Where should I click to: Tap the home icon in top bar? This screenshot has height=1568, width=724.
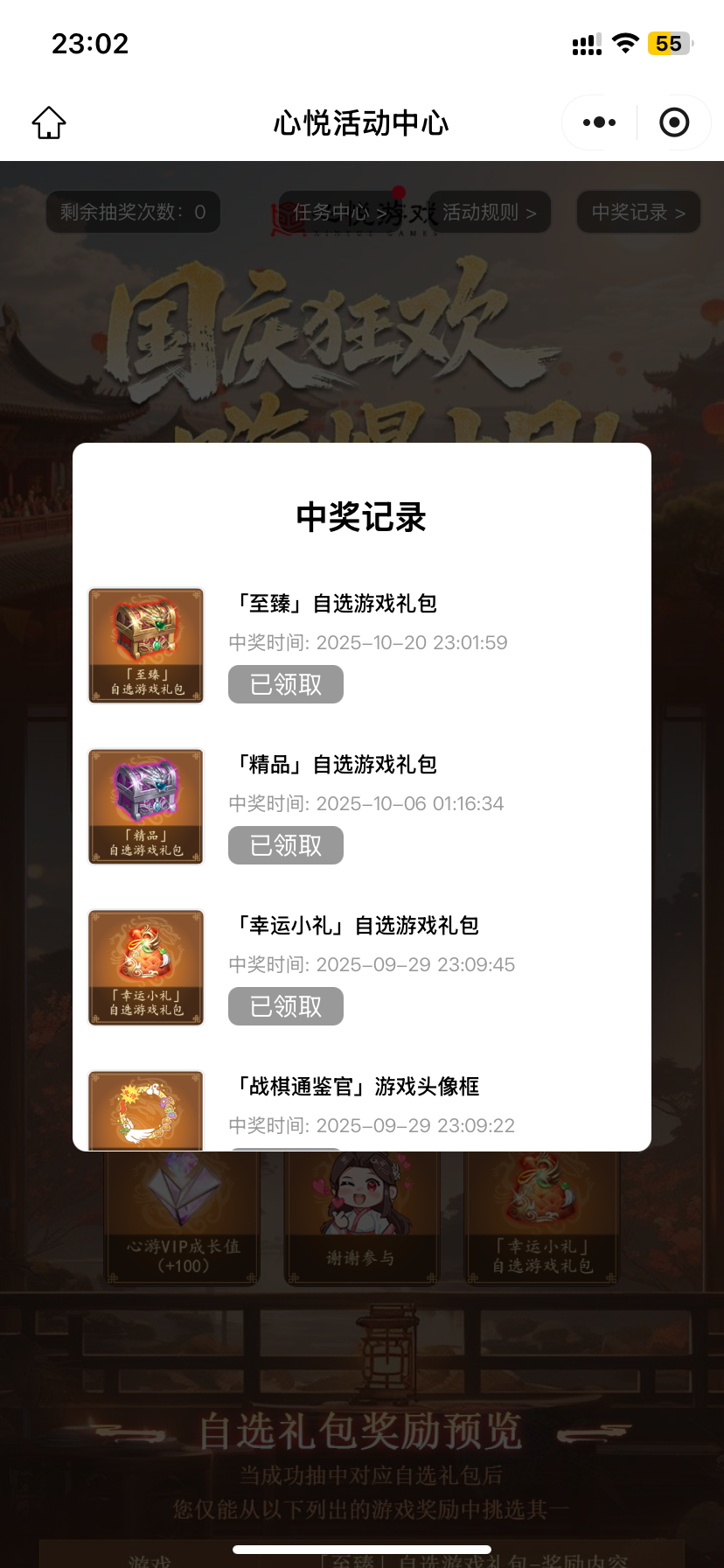click(x=48, y=122)
